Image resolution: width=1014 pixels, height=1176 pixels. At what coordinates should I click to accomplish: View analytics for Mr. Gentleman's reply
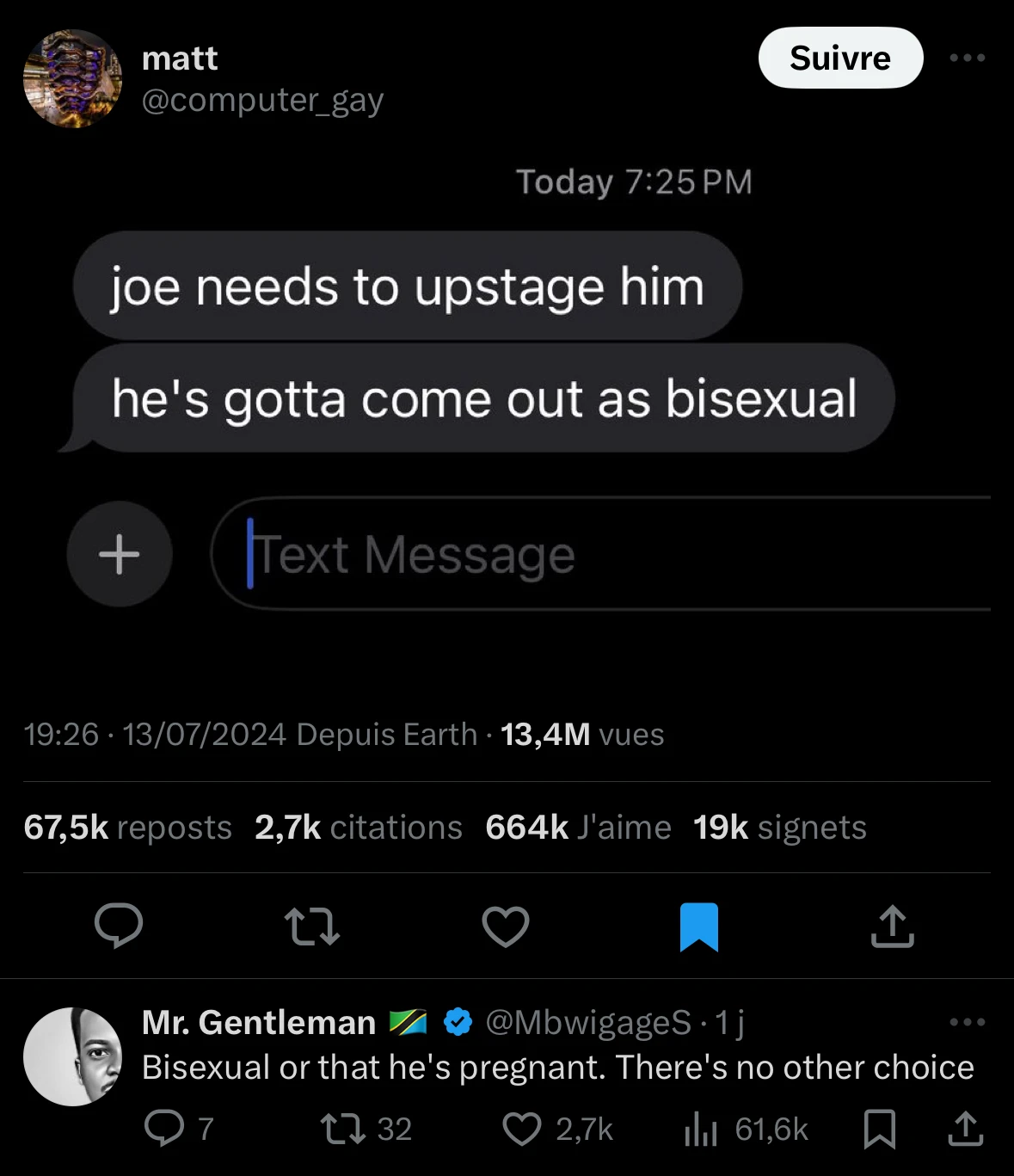click(x=701, y=1129)
